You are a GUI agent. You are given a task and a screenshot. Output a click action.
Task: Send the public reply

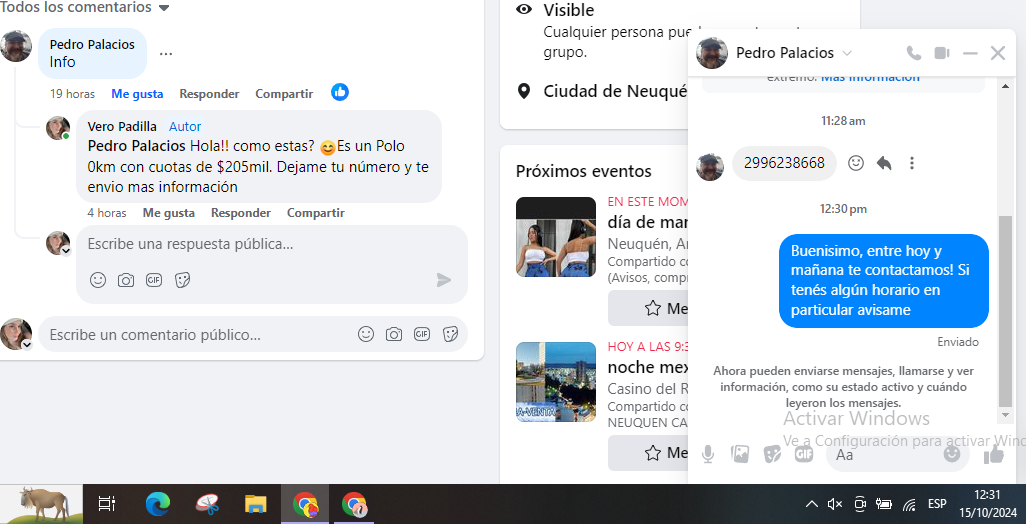pos(444,280)
